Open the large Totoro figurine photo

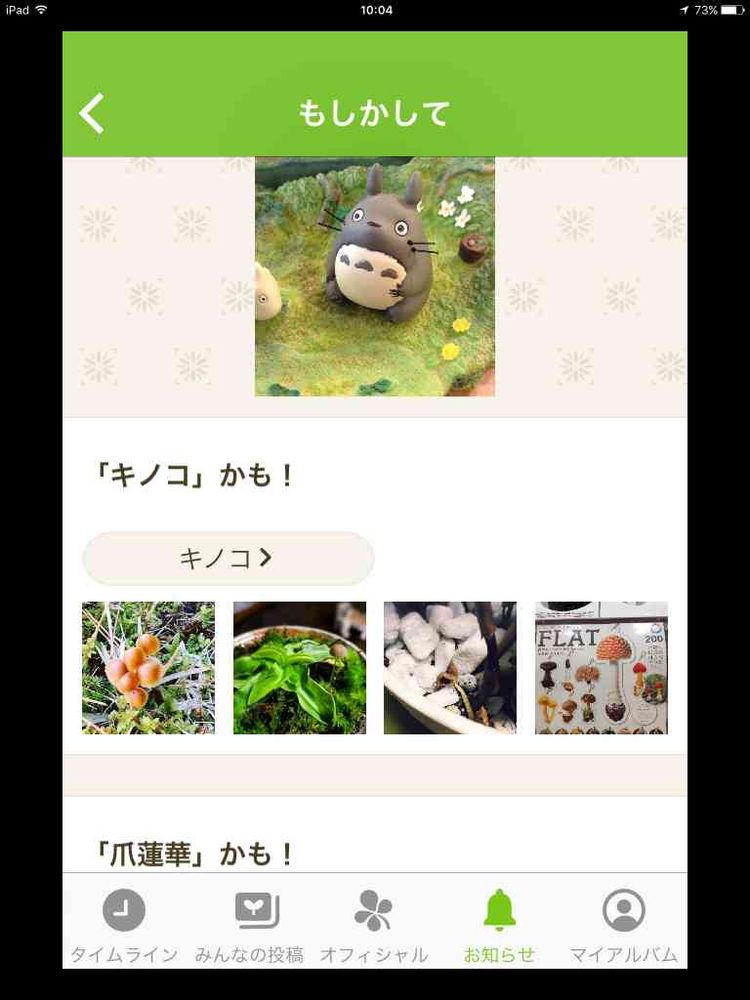(x=375, y=277)
